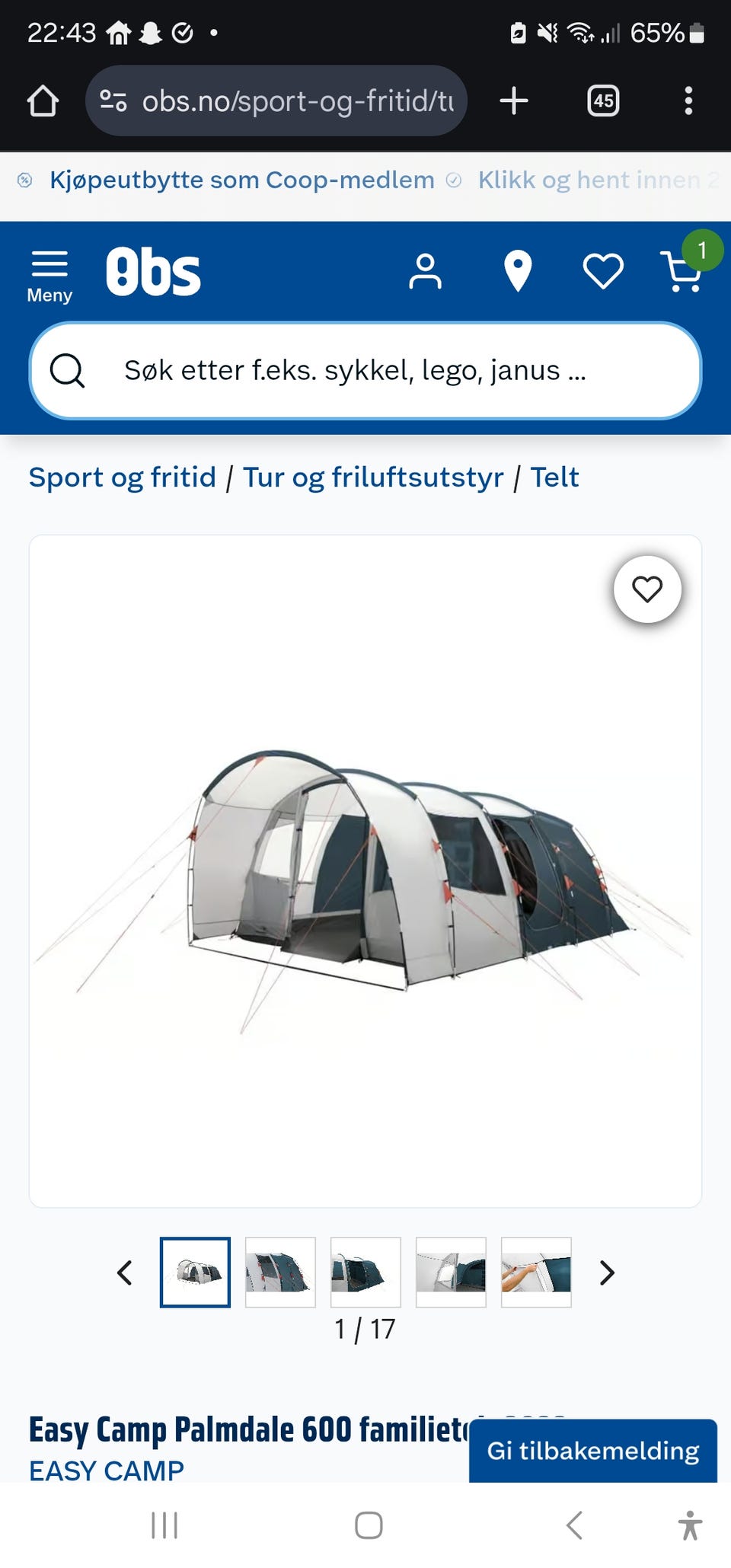Open a new browser tab
The width and height of the screenshot is (731, 1568).
point(513,100)
